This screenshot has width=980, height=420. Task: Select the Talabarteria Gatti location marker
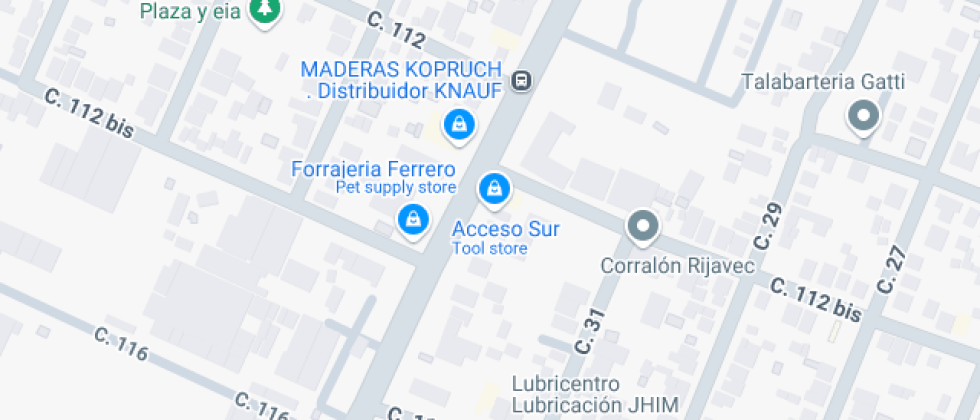click(x=861, y=117)
